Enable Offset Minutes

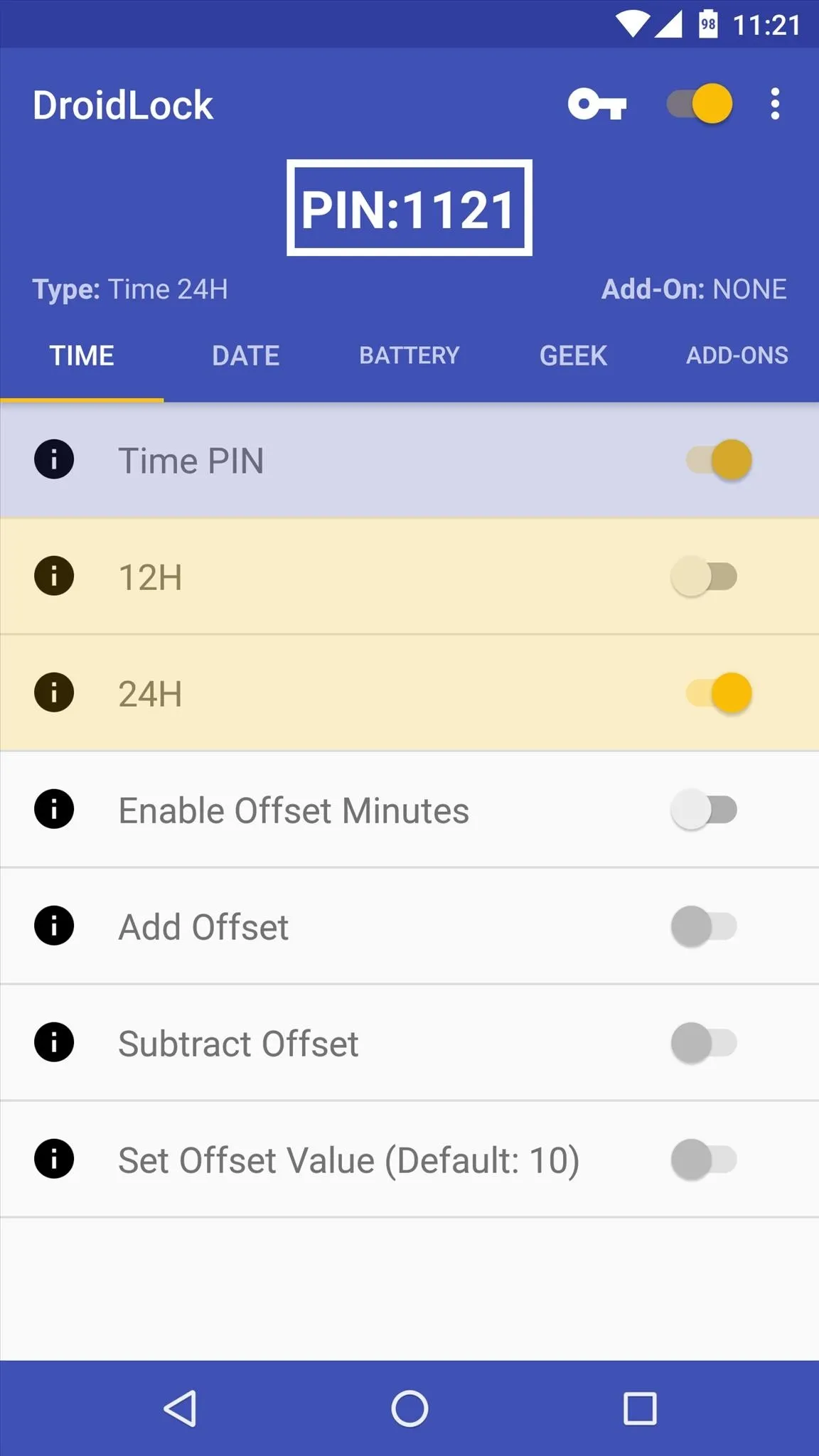pyautogui.click(x=704, y=810)
